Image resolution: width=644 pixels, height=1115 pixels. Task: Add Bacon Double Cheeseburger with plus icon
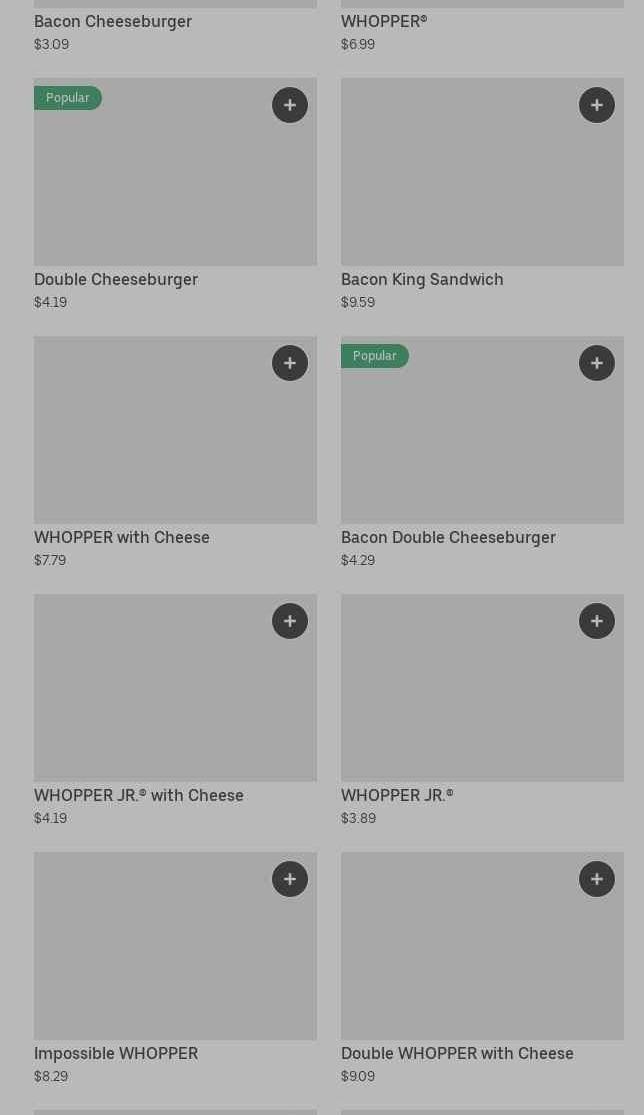pos(597,363)
